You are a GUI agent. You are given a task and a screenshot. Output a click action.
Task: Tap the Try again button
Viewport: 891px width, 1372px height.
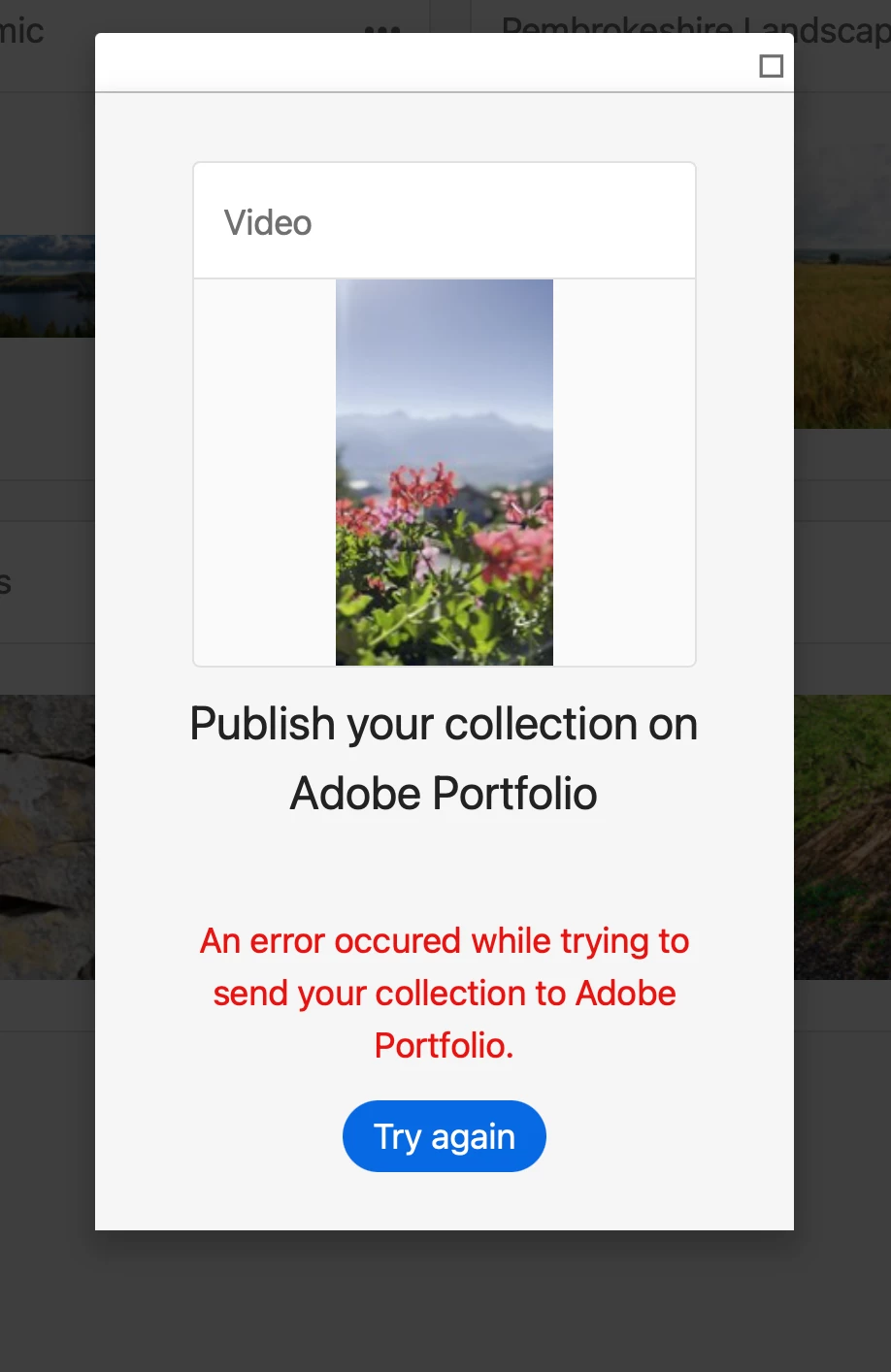pos(445,1136)
